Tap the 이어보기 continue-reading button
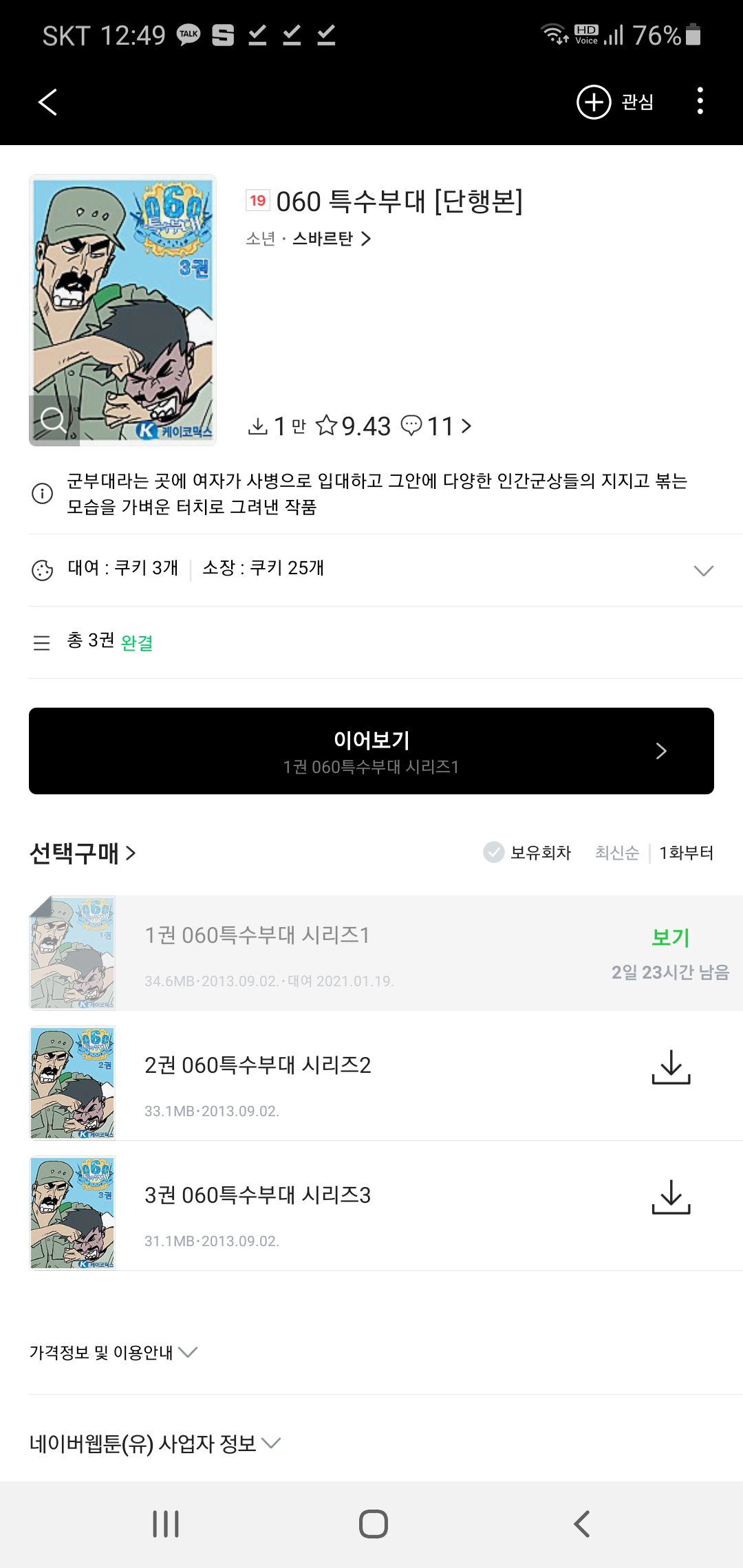Image resolution: width=743 pixels, height=1568 pixels. (x=371, y=751)
